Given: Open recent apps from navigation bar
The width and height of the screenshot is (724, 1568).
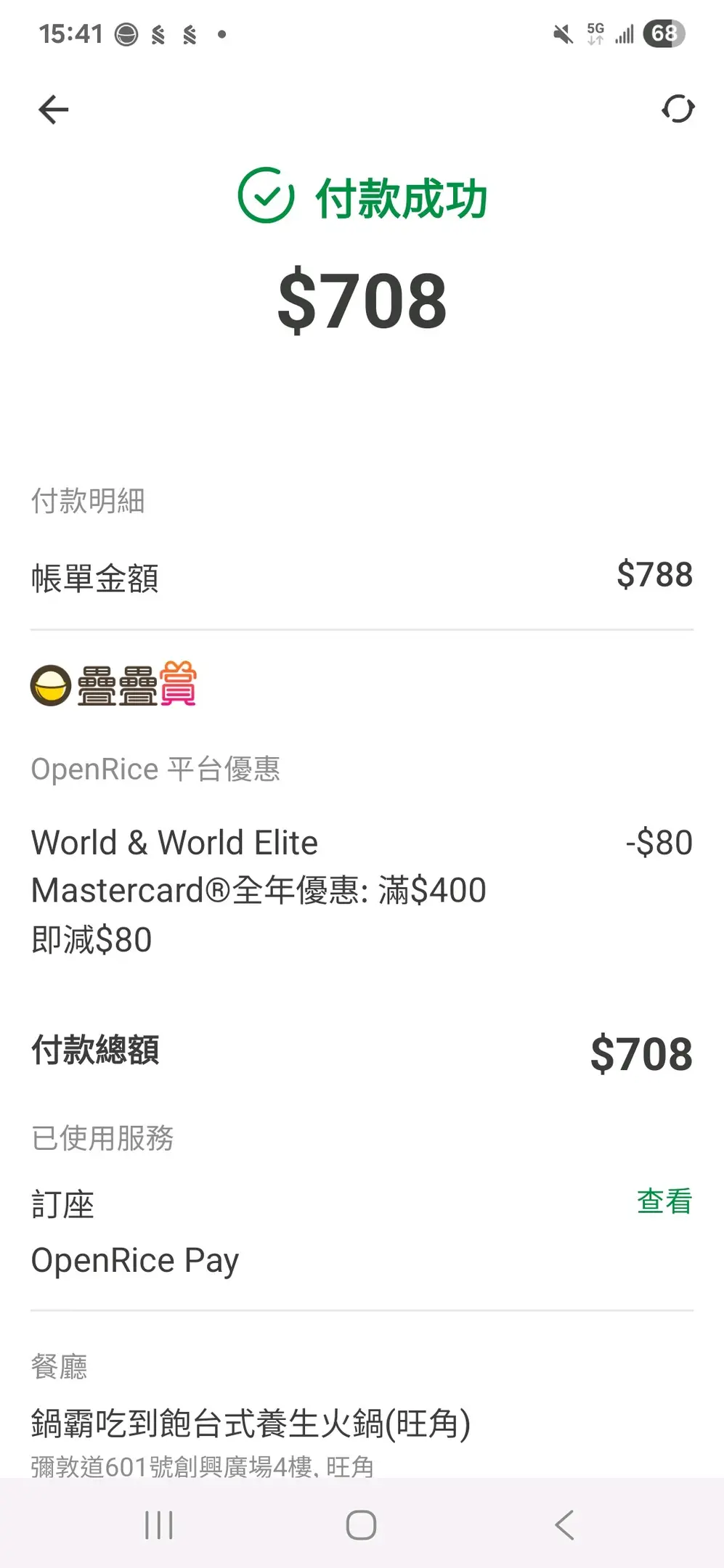Looking at the screenshot, I should click(158, 1525).
